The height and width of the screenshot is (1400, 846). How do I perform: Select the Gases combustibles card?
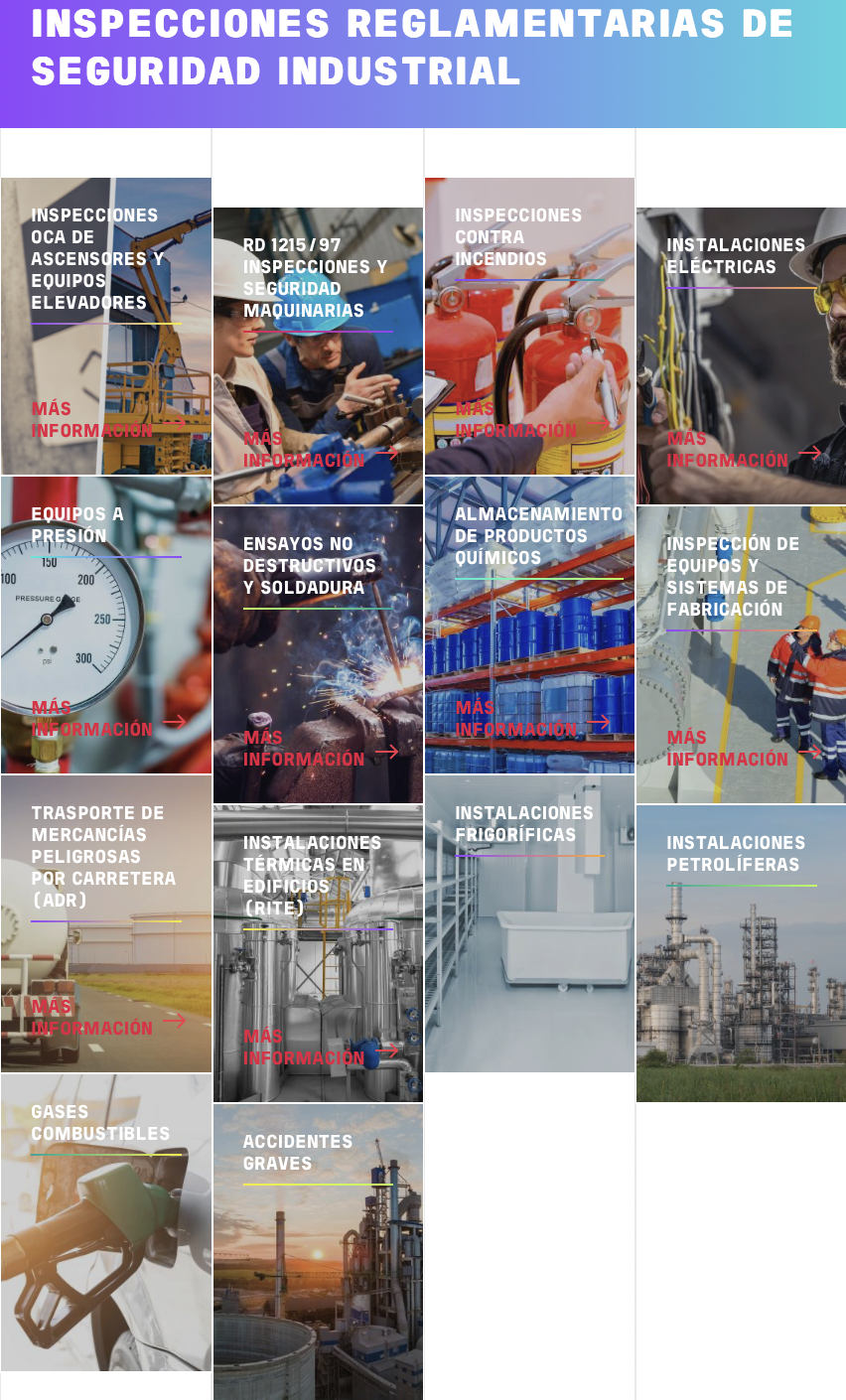[x=106, y=1222]
